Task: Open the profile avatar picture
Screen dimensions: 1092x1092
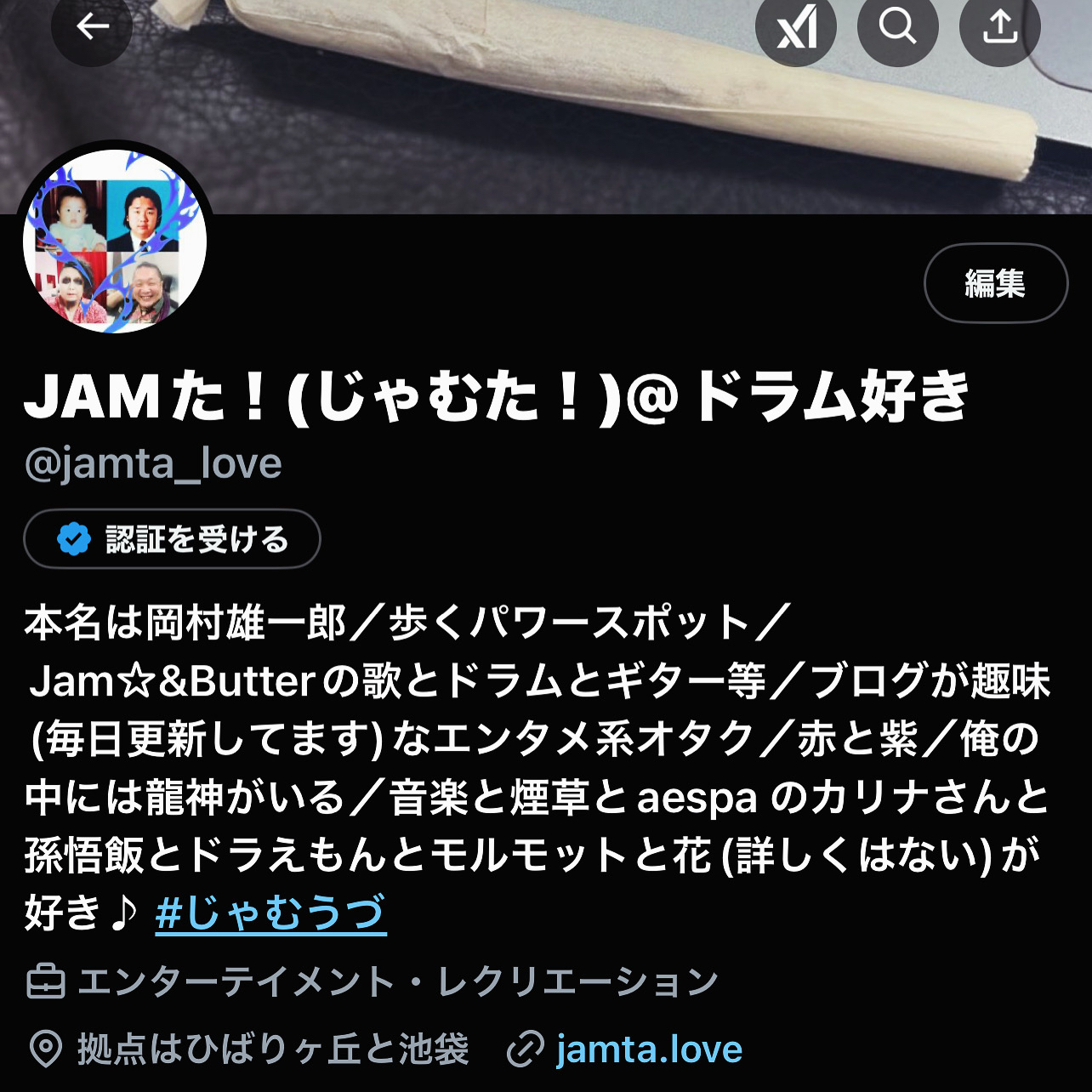Action: pos(115,242)
